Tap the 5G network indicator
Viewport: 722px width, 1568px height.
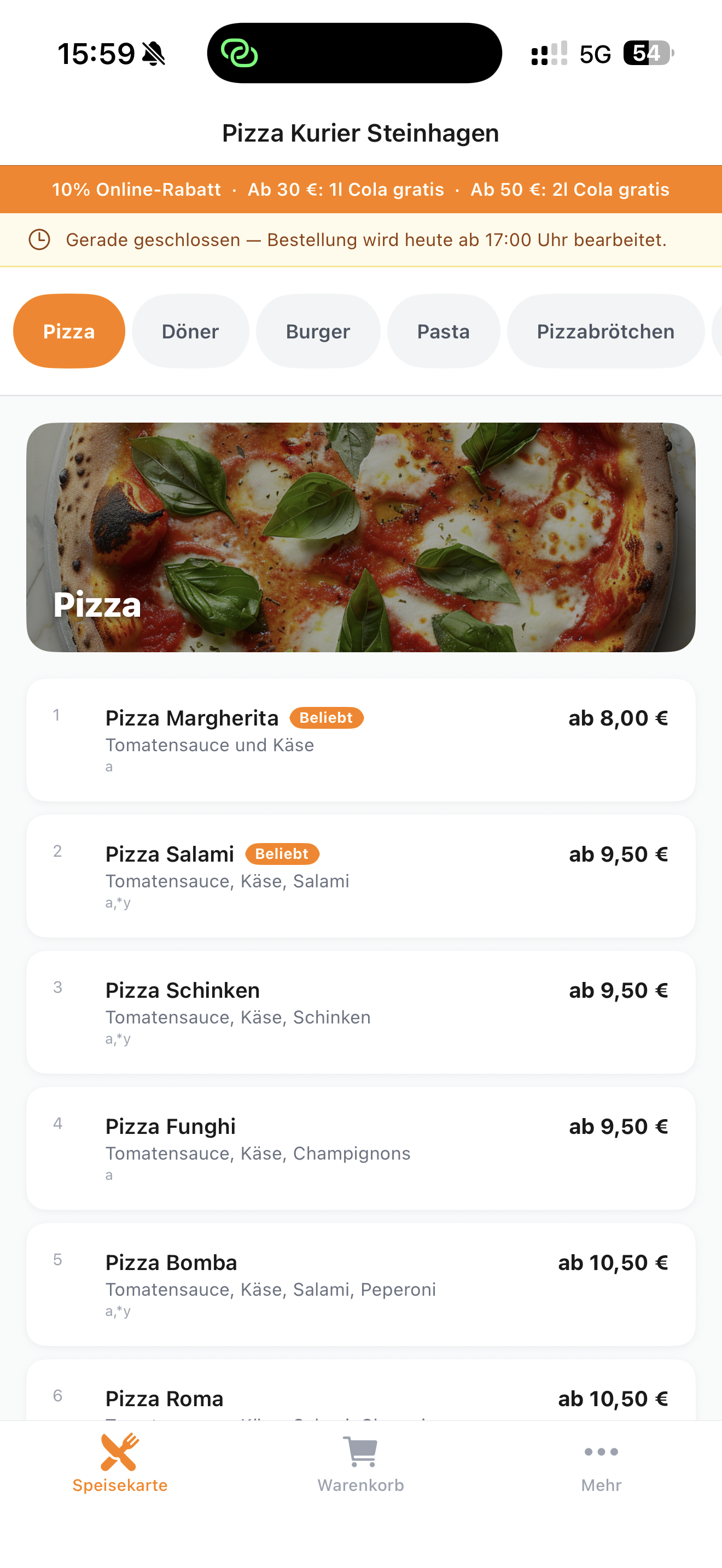pyautogui.click(x=595, y=54)
